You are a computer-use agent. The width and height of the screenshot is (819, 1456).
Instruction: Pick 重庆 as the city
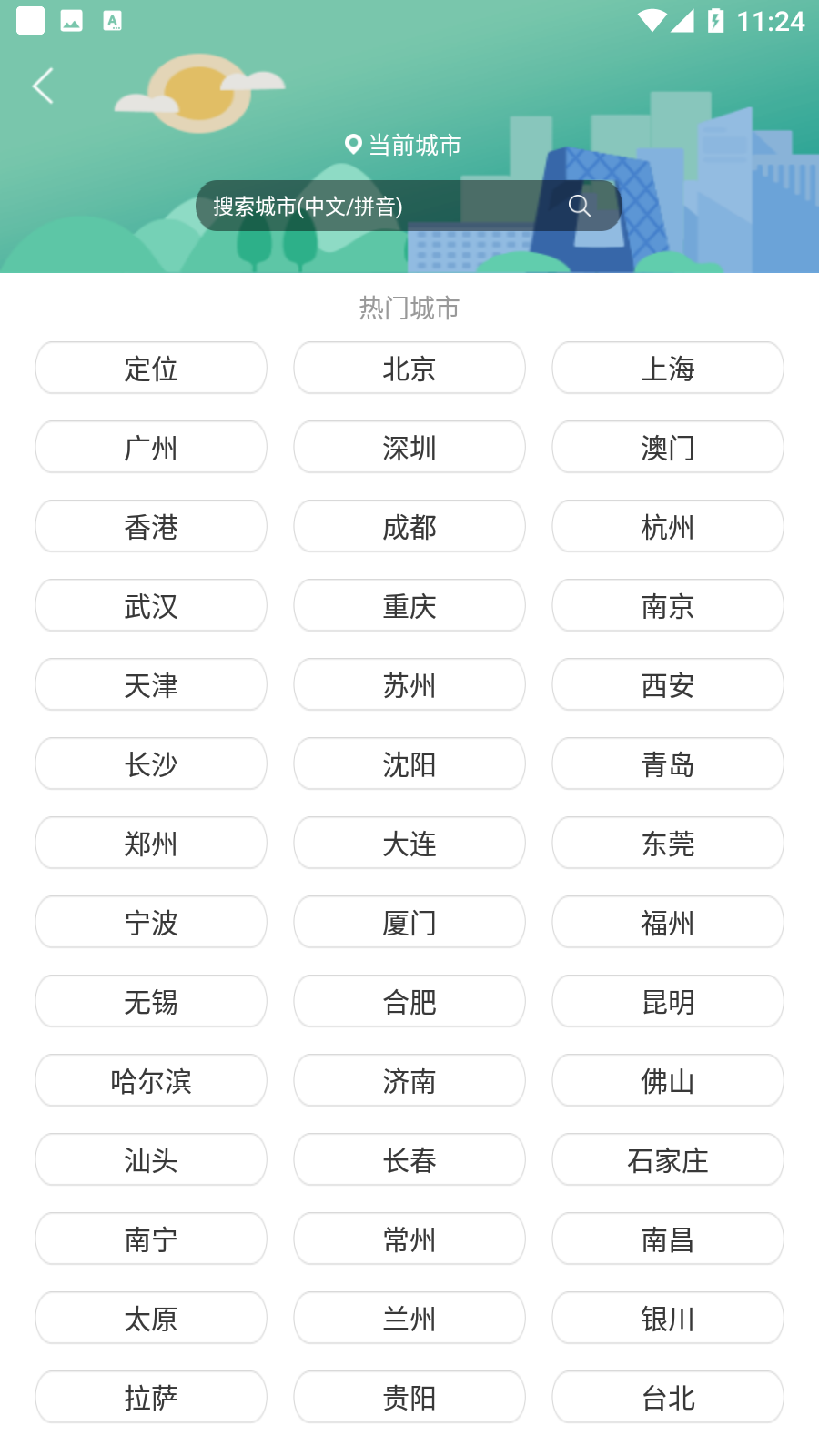click(409, 606)
